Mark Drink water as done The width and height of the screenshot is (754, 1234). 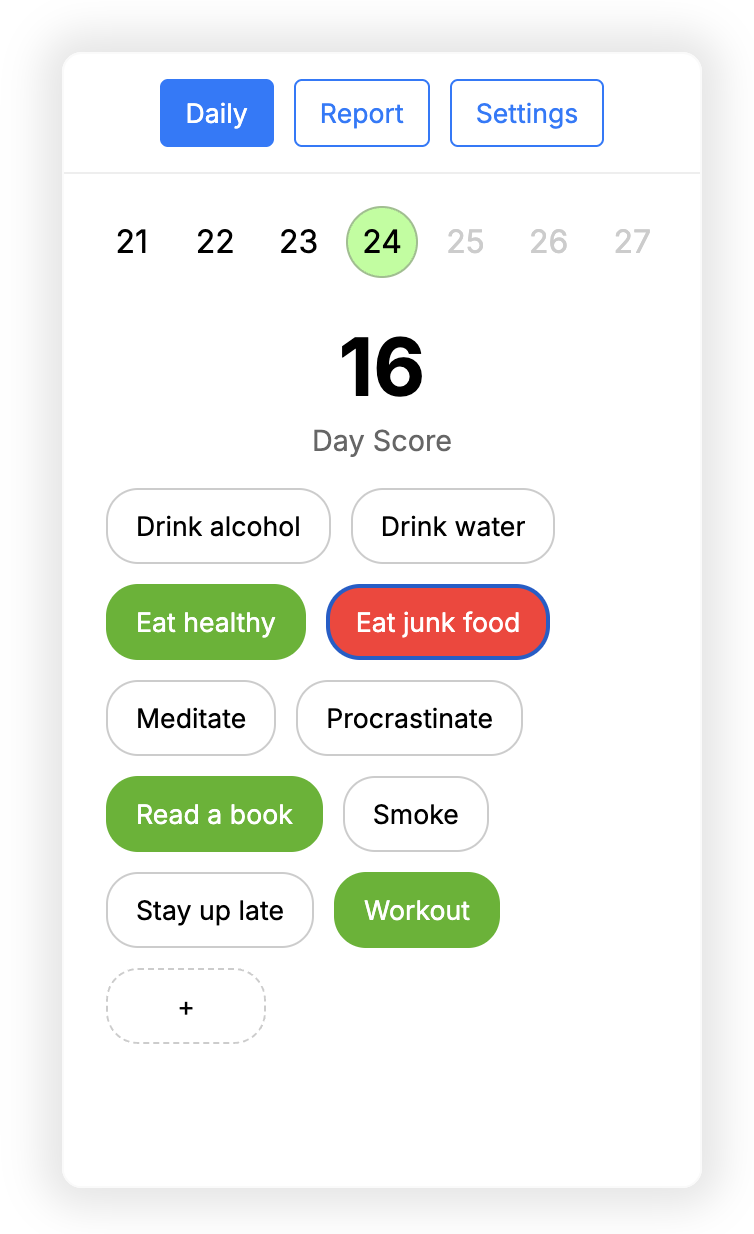(452, 526)
